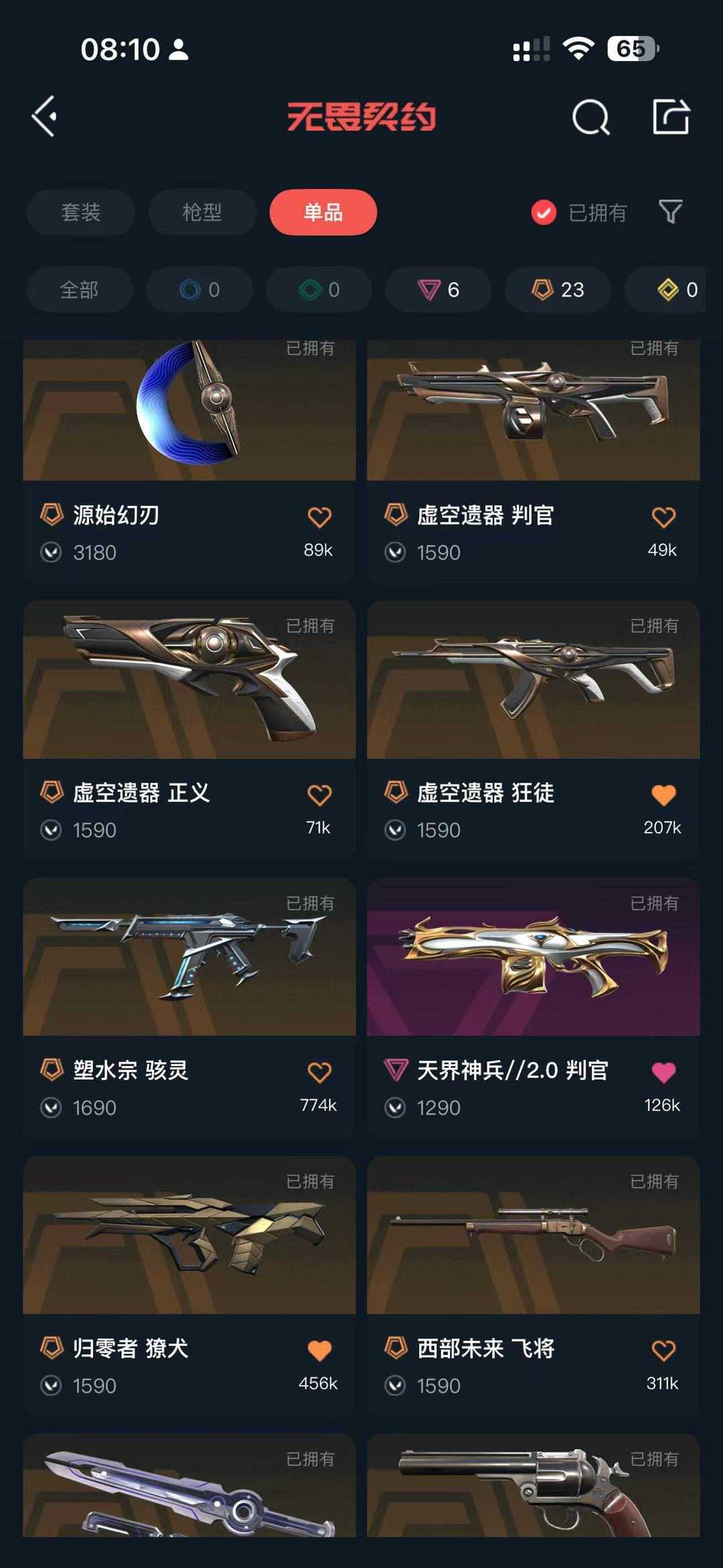Viewport: 723px width, 1568px height.
Task: Open the 西部未来 飞将 skin card
Action: 533,1239
